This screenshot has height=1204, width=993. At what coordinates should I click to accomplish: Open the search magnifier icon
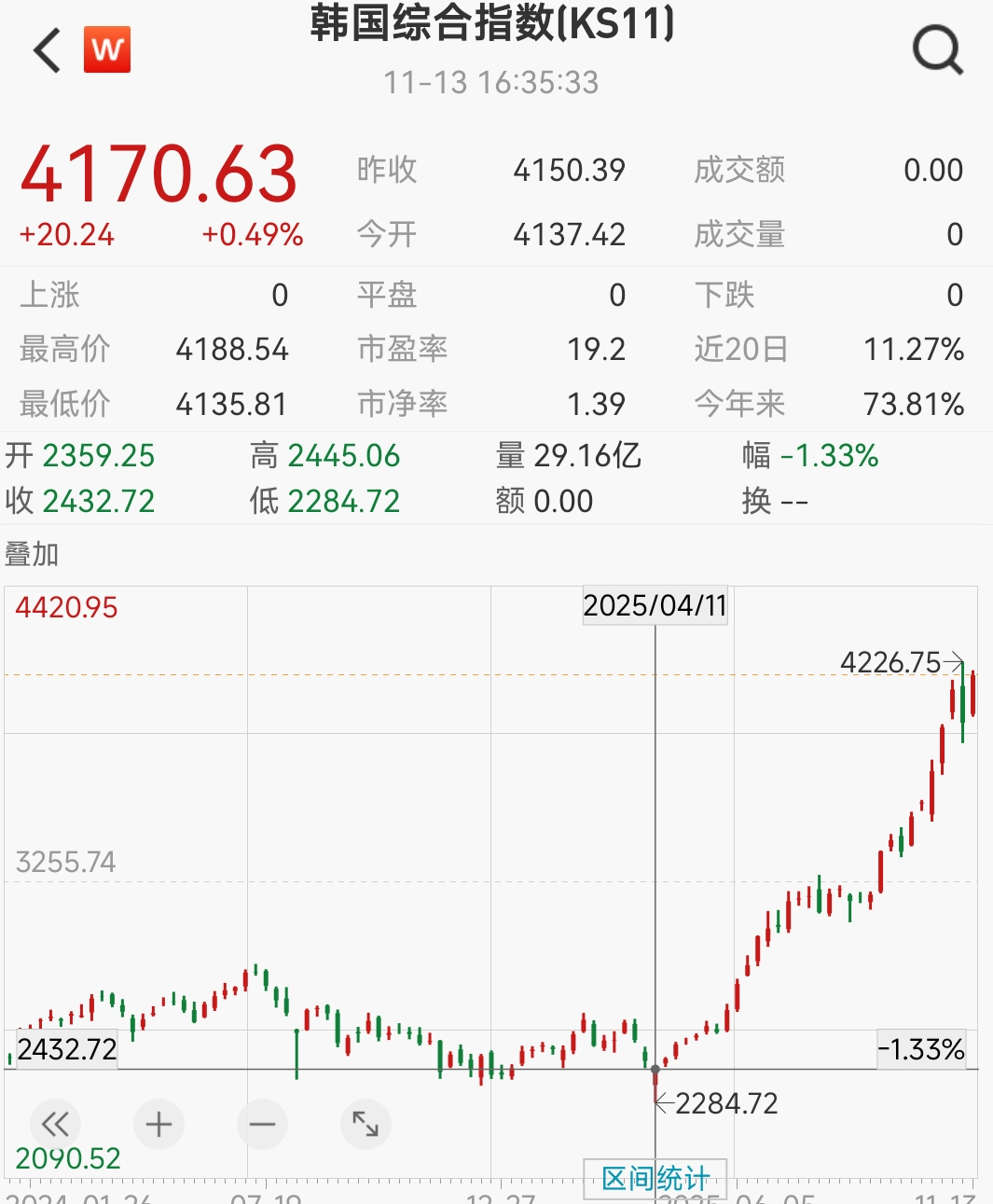[x=937, y=50]
